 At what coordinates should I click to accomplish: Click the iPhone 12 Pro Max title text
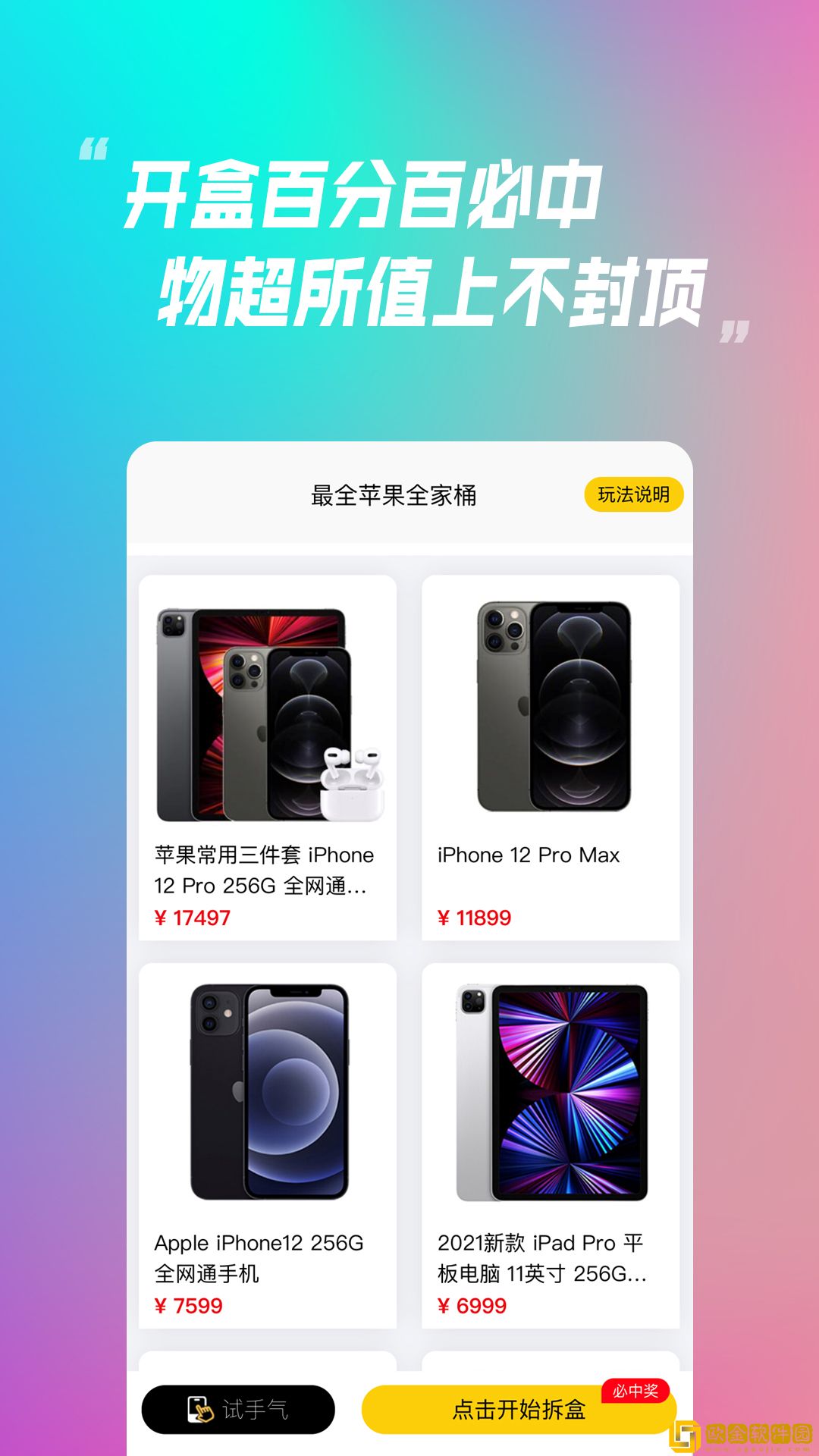[x=529, y=855]
